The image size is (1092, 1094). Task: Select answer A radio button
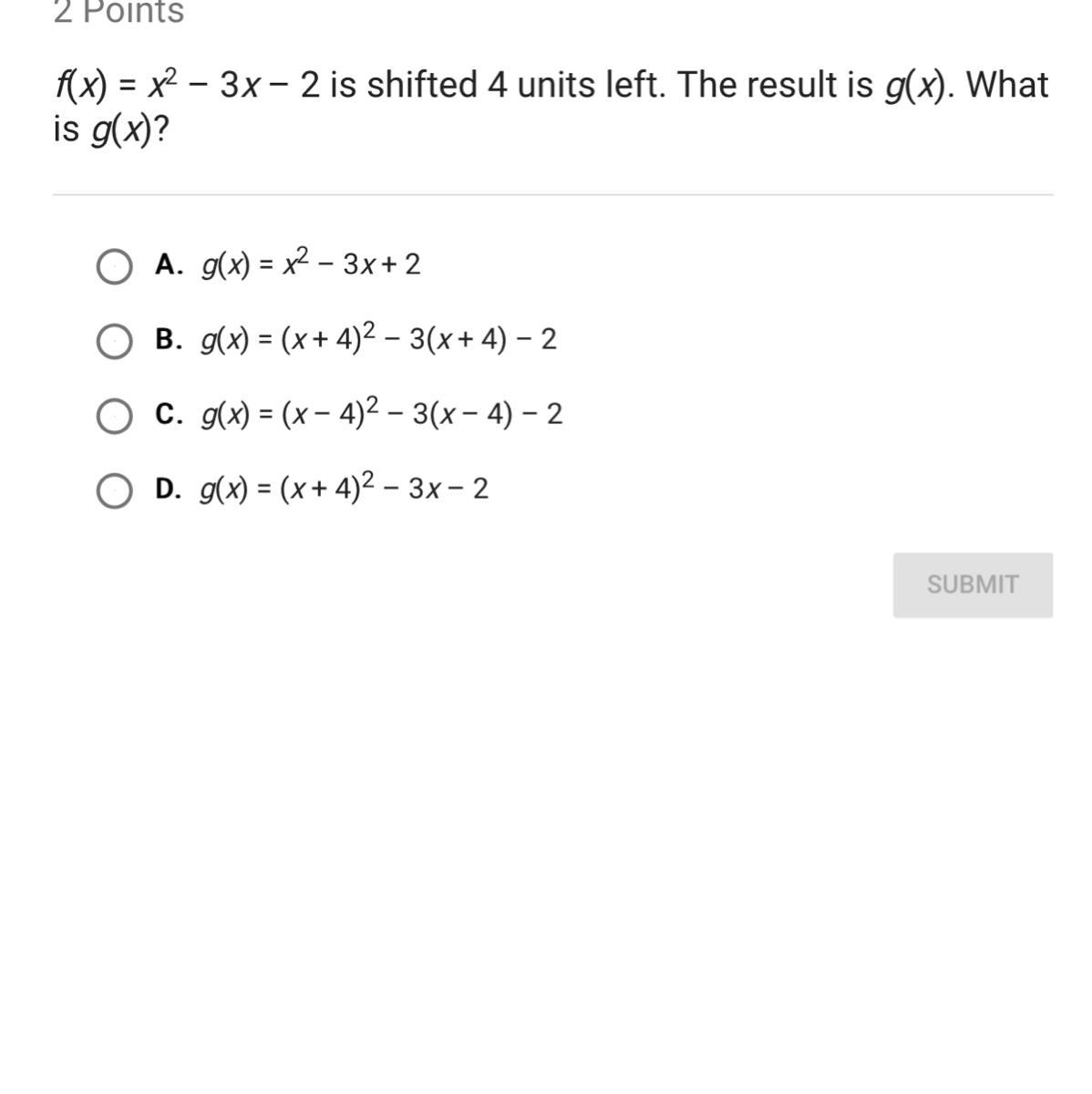[114, 266]
